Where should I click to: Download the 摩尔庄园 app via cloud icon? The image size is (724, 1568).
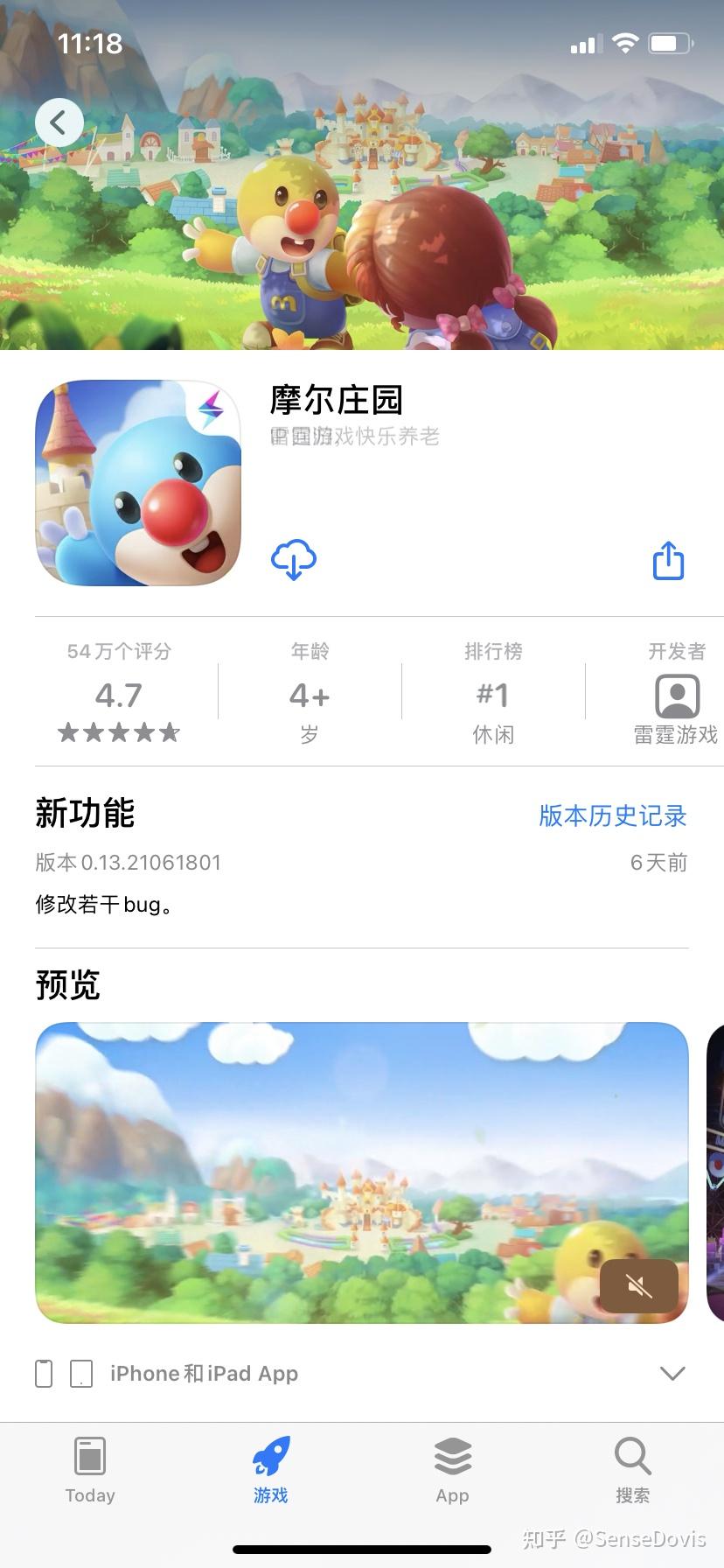coord(294,560)
